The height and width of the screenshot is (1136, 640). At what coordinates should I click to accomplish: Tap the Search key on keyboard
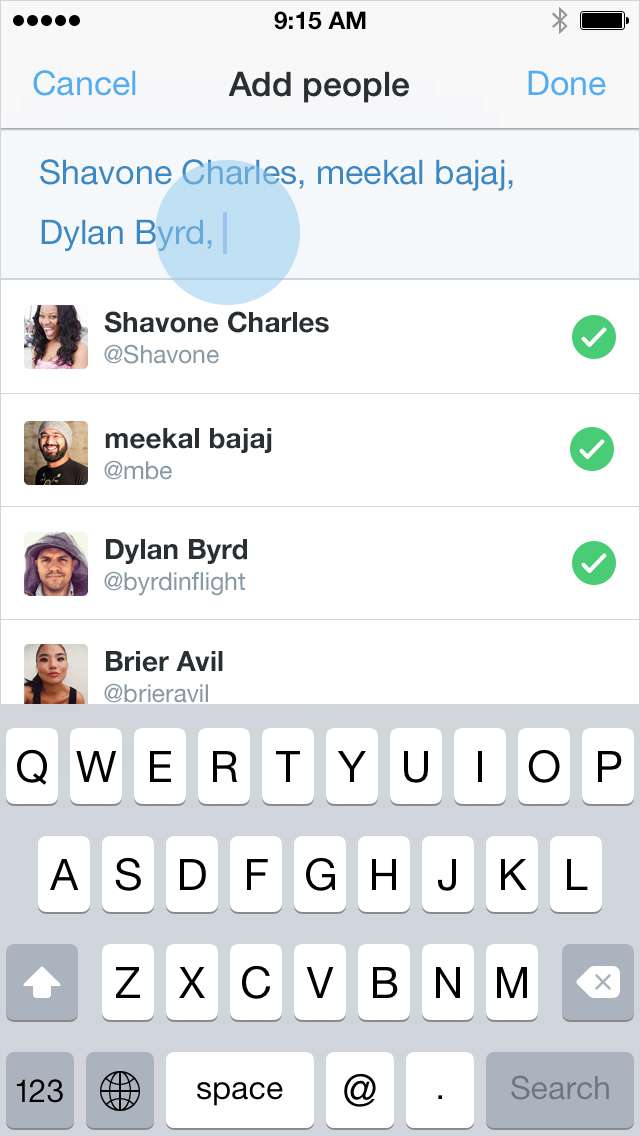pyautogui.click(x=559, y=1089)
